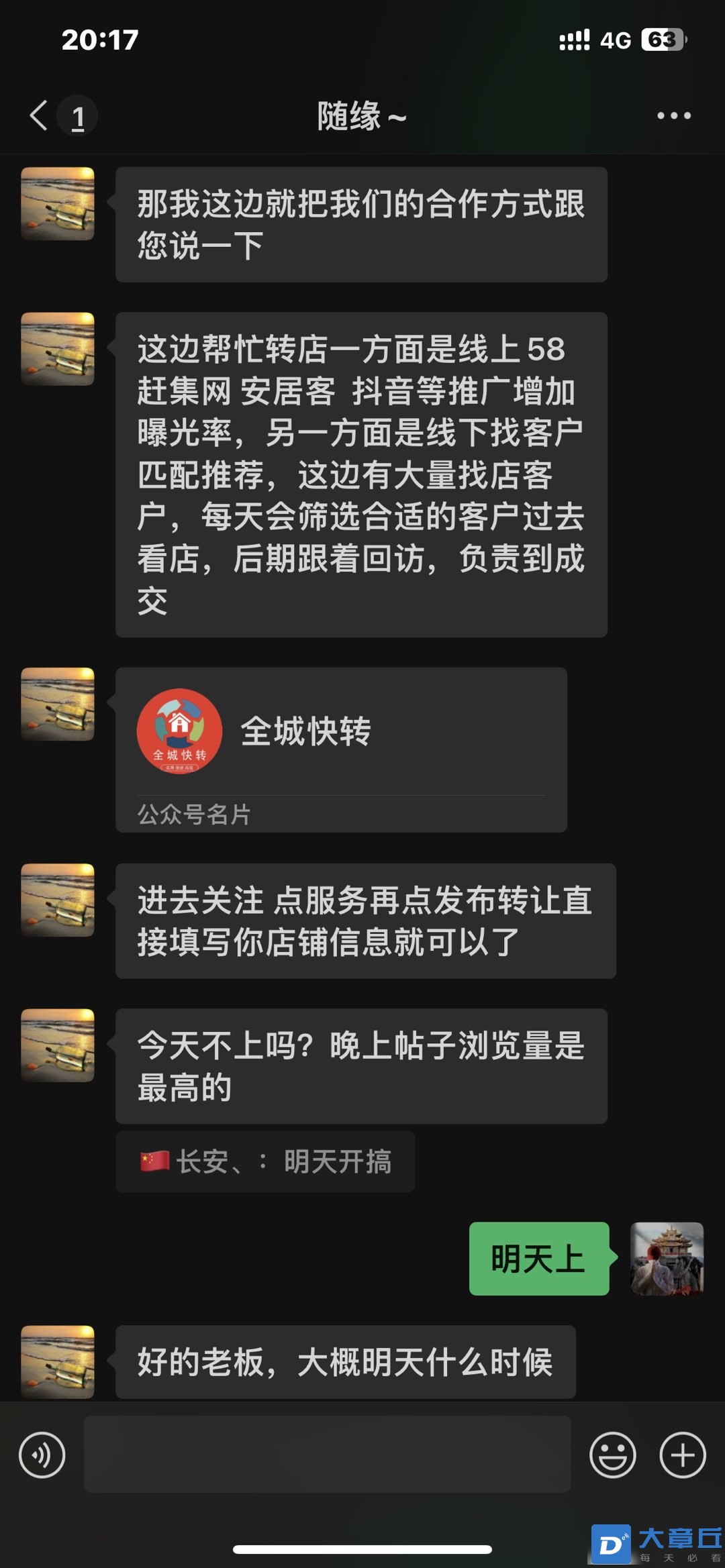View your own avatar profile
The image size is (725, 1568).
(x=667, y=1258)
